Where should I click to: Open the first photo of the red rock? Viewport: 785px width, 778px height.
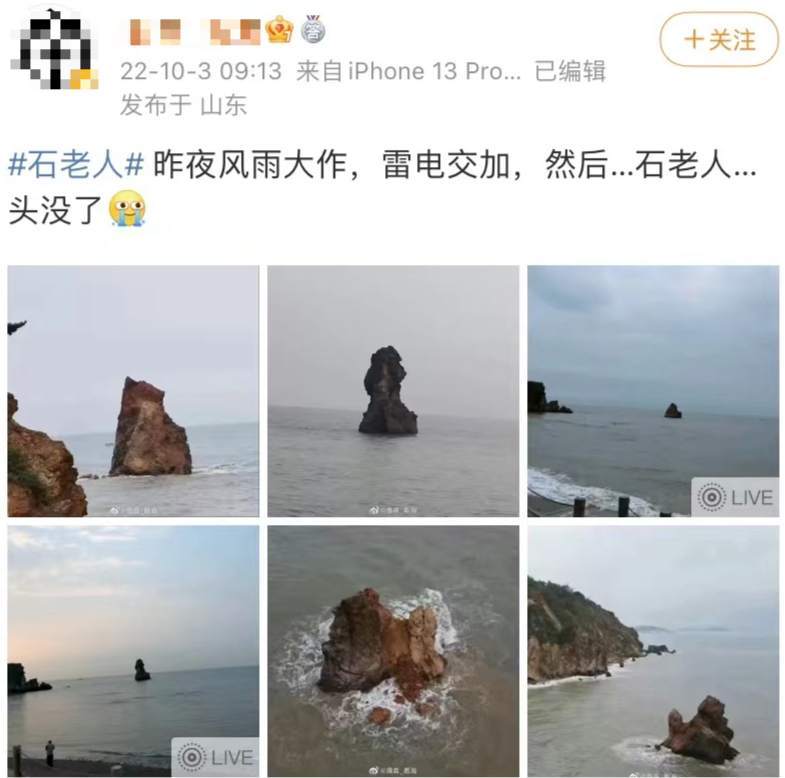133,391
